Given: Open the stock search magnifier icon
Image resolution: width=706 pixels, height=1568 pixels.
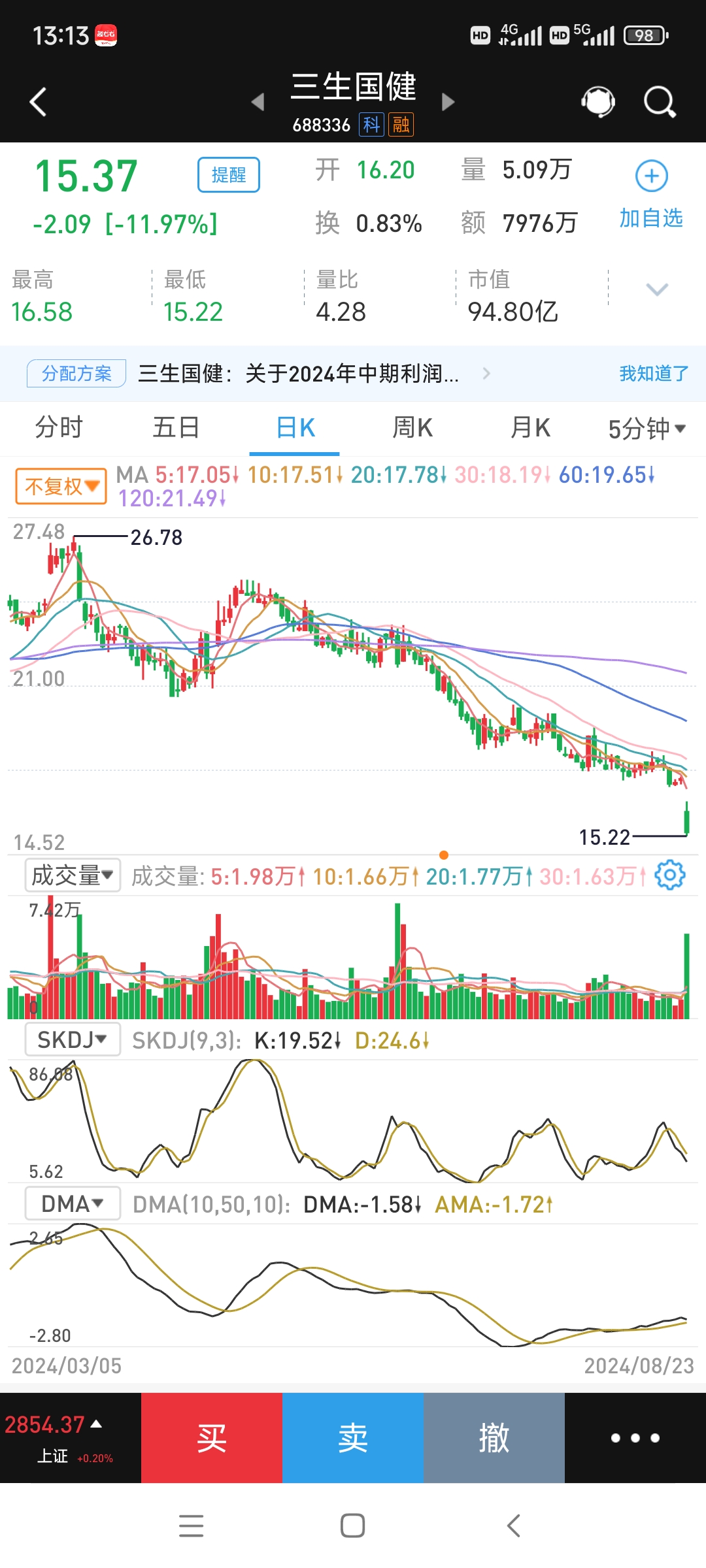Looking at the screenshot, I should click(x=659, y=101).
